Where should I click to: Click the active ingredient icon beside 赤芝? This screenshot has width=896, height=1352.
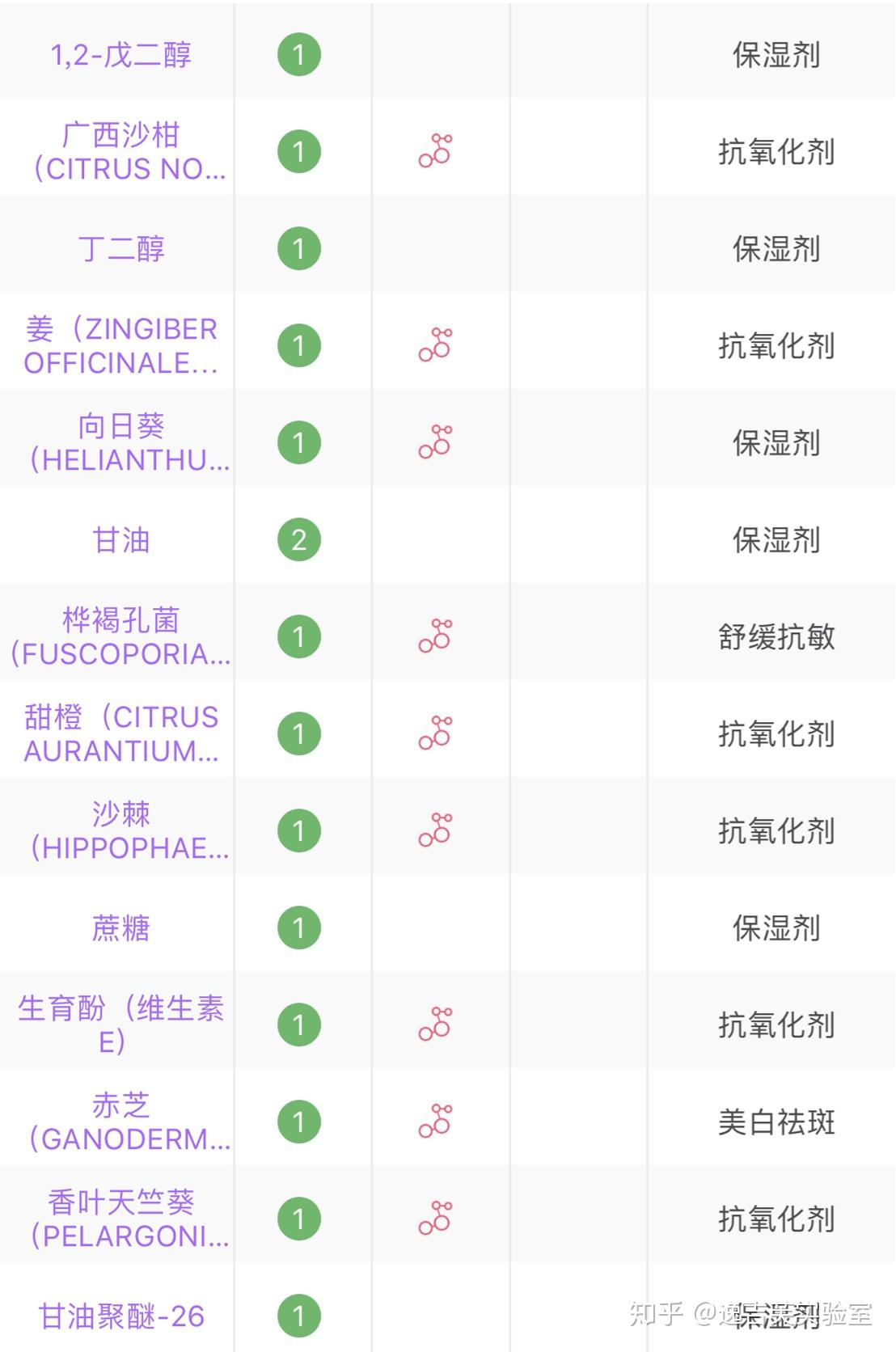(x=436, y=1121)
